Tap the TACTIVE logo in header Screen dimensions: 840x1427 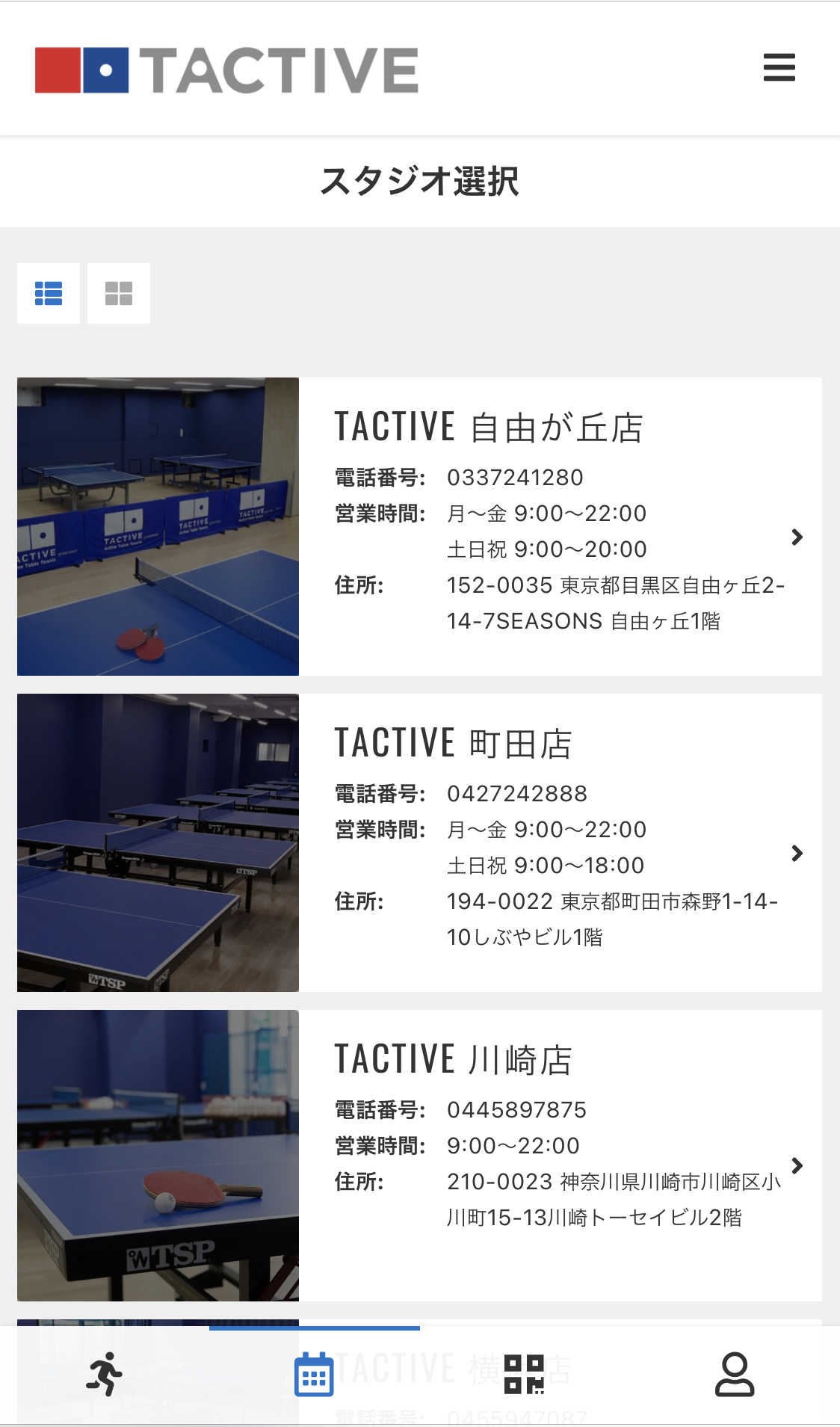click(226, 70)
